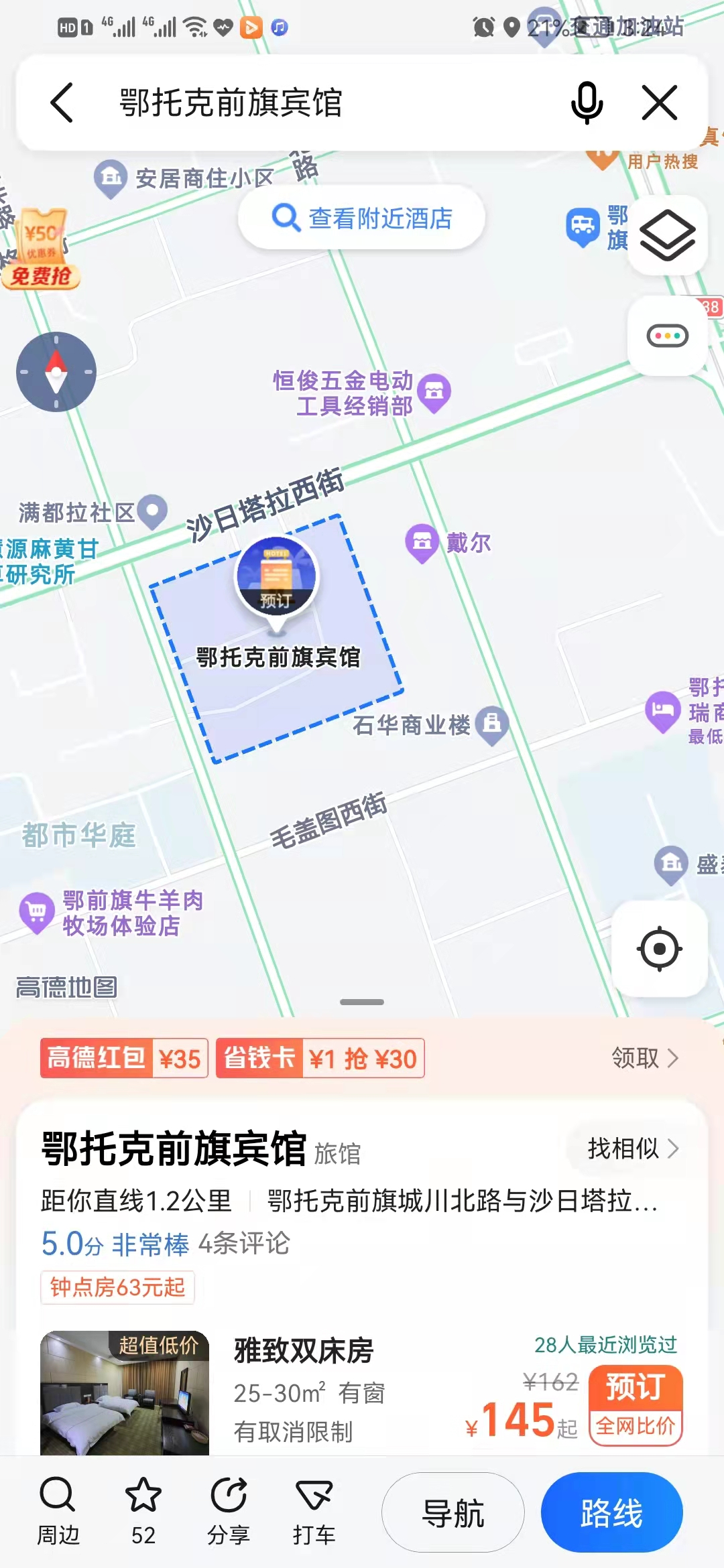The height and width of the screenshot is (1568, 724).
Task: Tap 查看附近酒店 button
Action: click(x=362, y=218)
